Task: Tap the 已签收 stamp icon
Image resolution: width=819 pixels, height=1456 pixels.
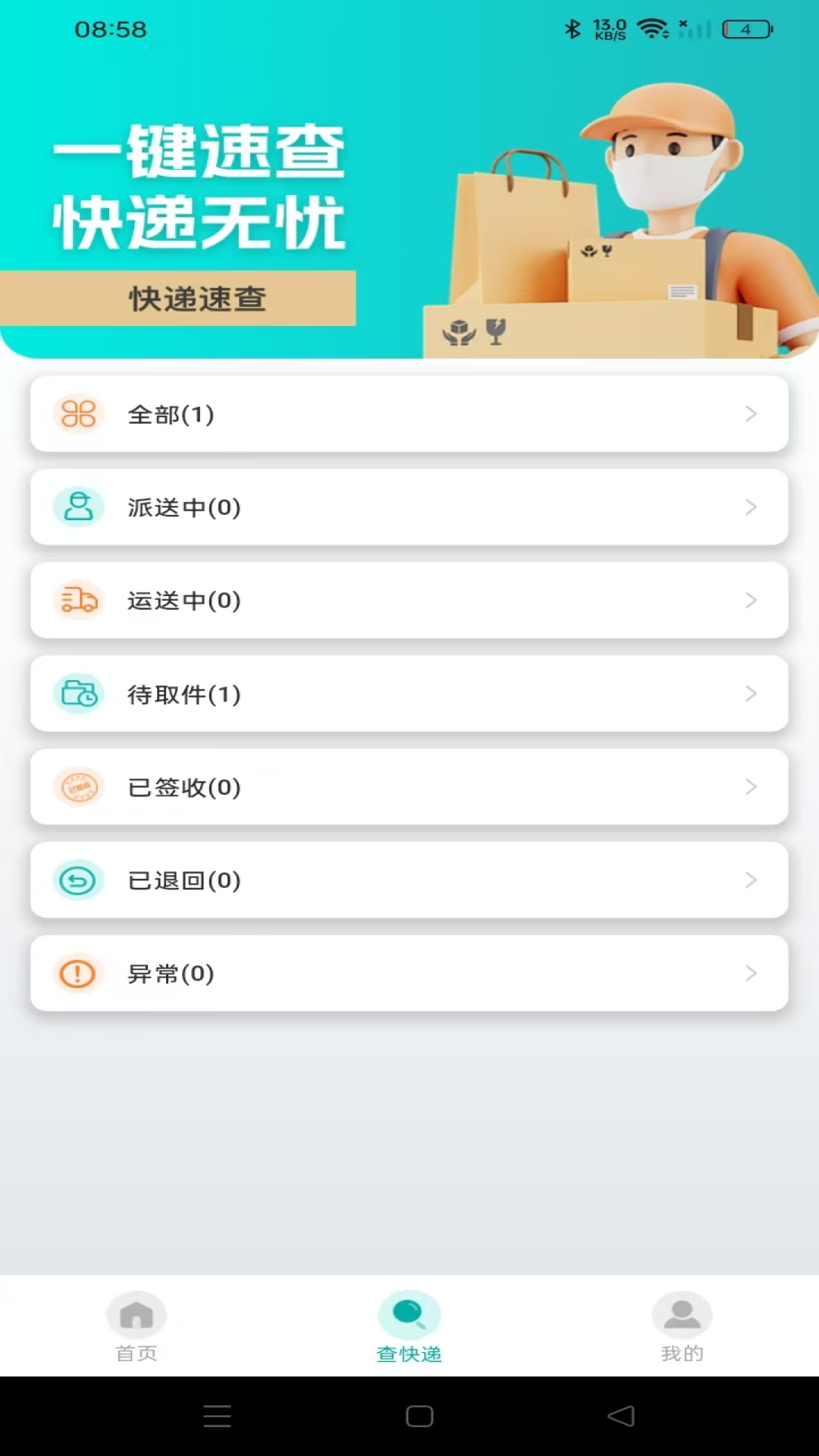Action: pyautogui.click(x=79, y=787)
